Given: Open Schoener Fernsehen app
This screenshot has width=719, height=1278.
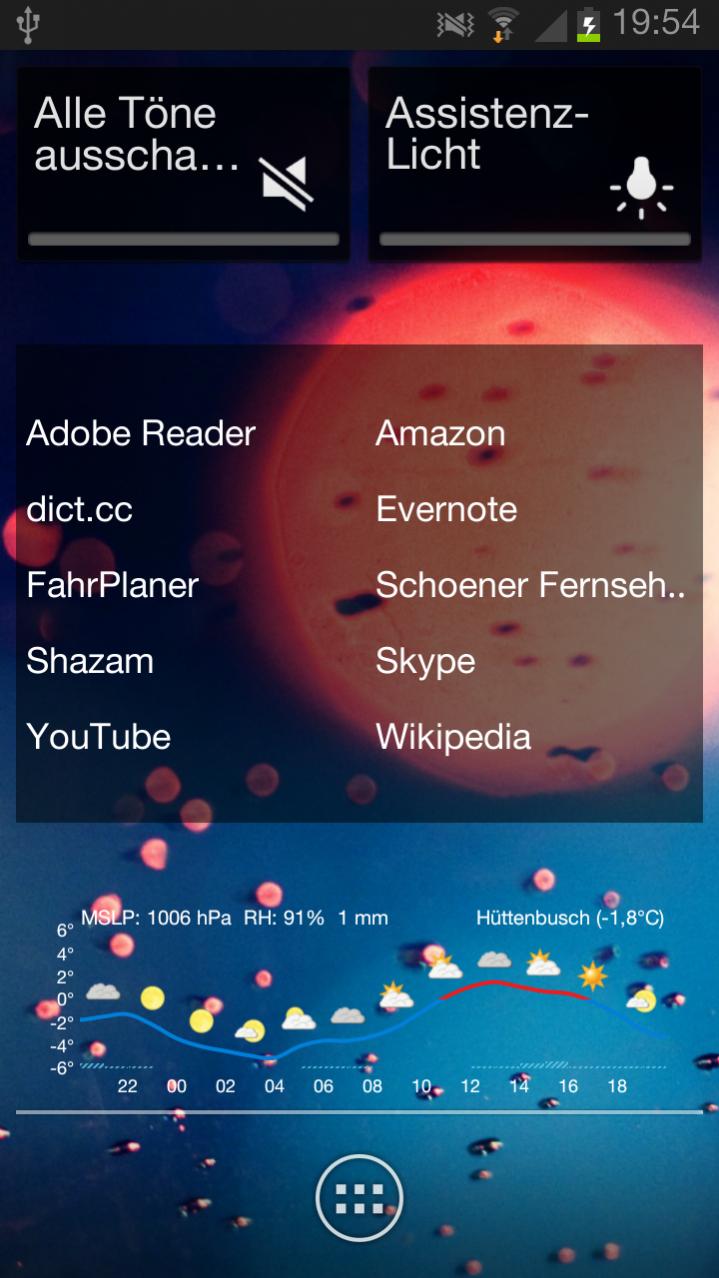Looking at the screenshot, I should coord(530,586).
